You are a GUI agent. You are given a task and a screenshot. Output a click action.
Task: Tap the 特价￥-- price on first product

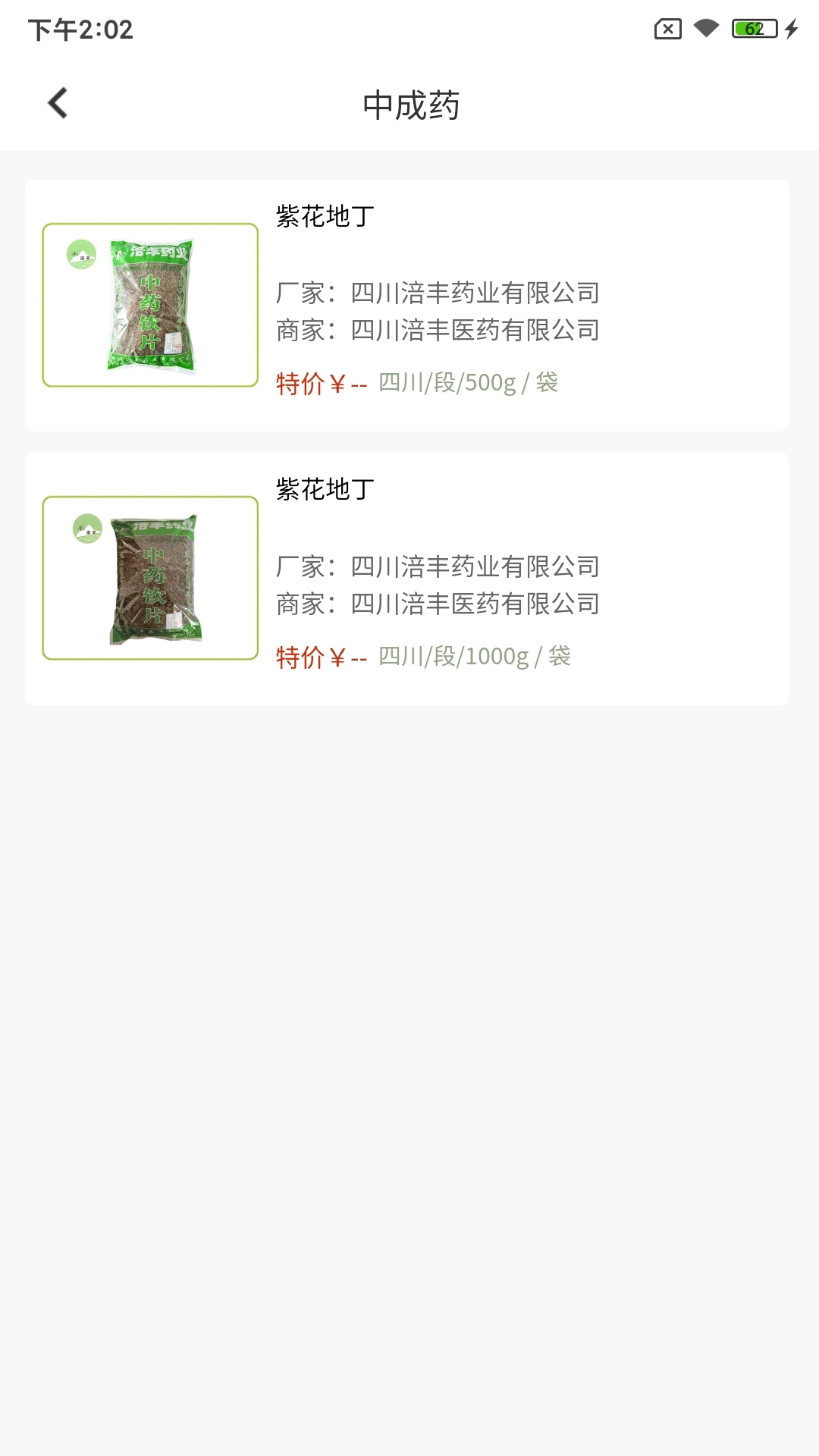(318, 384)
